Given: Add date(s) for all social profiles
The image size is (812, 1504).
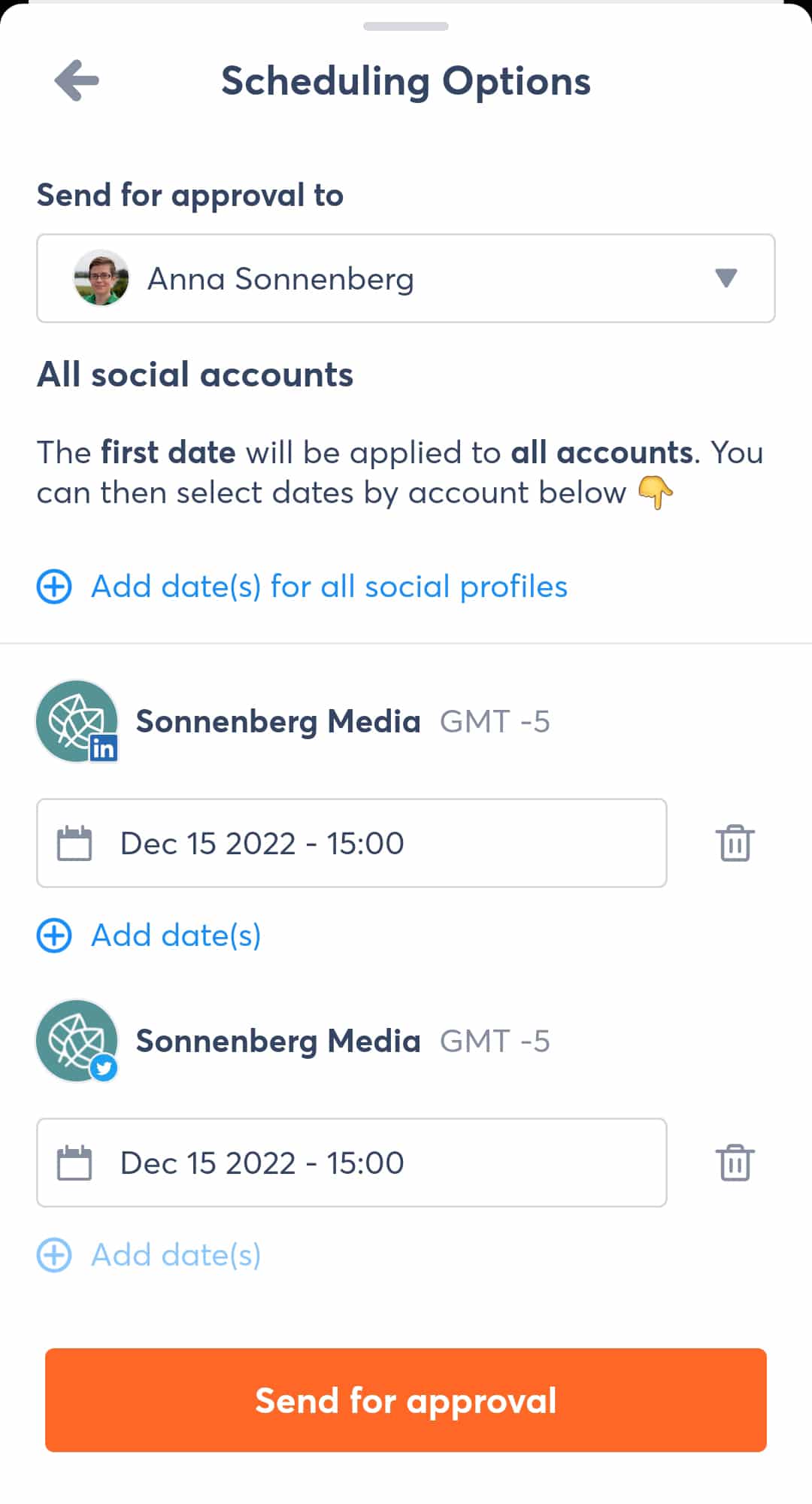Looking at the screenshot, I should coord(302,587).
